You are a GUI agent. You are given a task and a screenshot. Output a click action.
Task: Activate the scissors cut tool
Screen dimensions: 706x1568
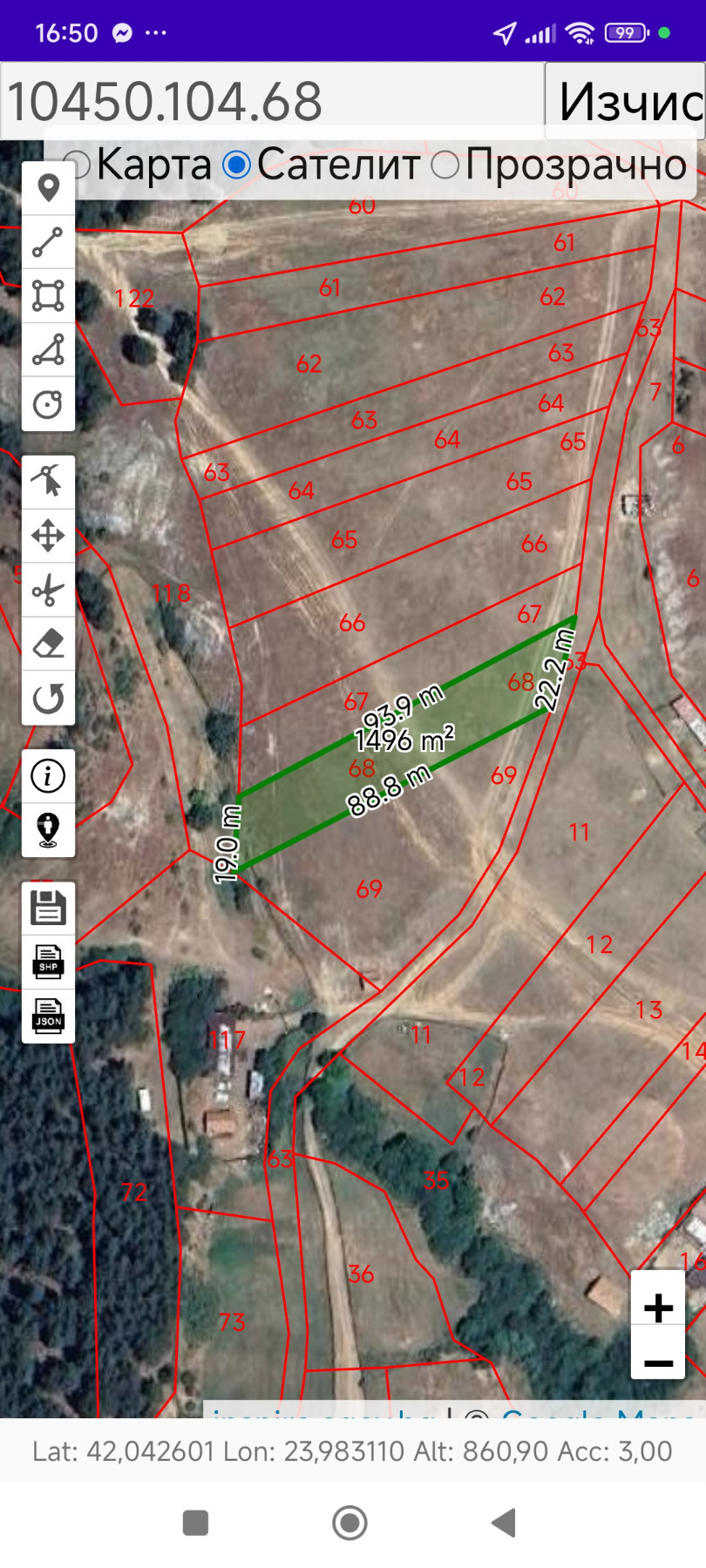(48, 590)
